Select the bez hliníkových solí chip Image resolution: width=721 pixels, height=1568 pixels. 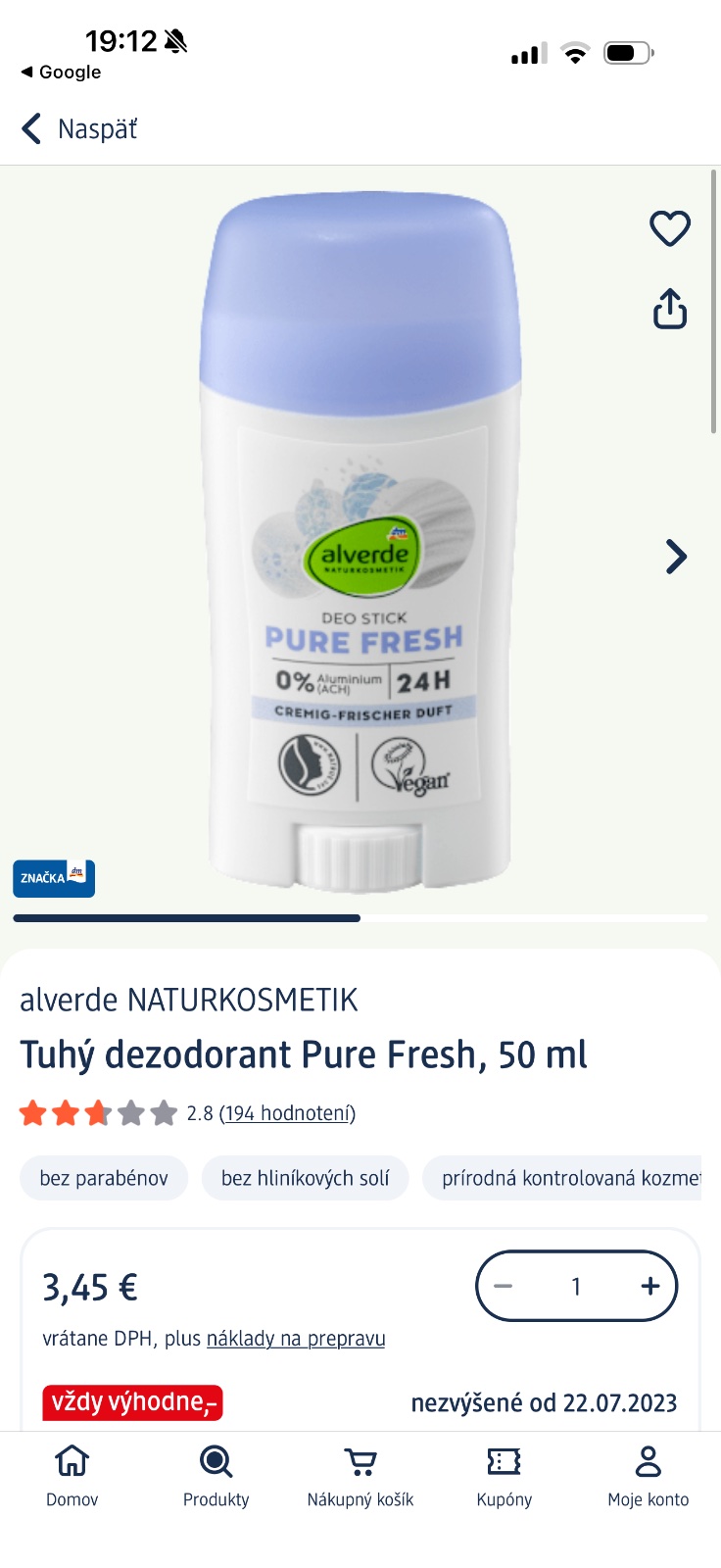(306, 1178)
